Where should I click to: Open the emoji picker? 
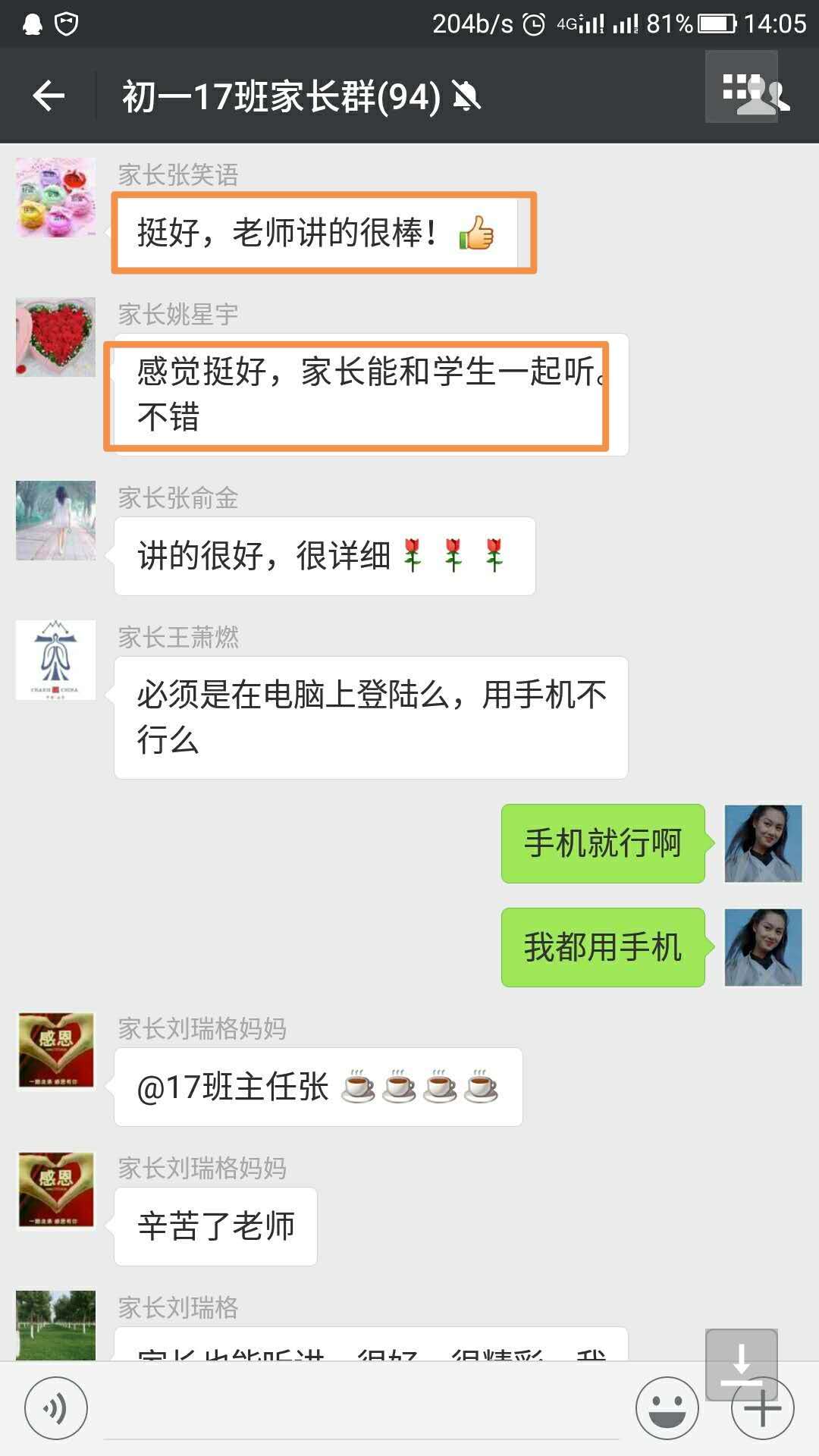(x=667, y=1409)
